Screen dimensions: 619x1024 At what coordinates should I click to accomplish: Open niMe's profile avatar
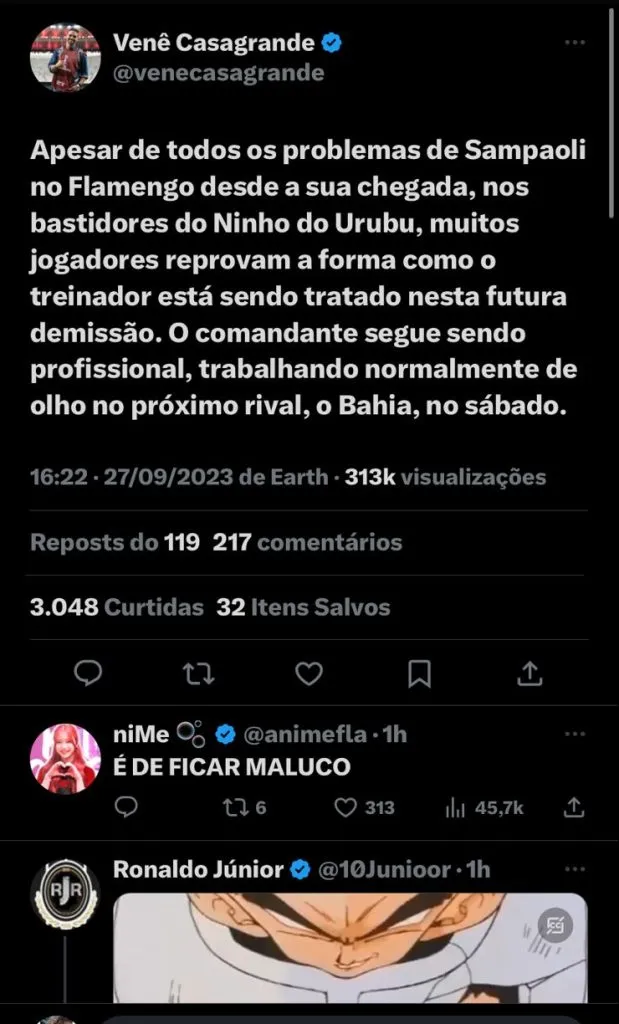(x=65, y=759)
